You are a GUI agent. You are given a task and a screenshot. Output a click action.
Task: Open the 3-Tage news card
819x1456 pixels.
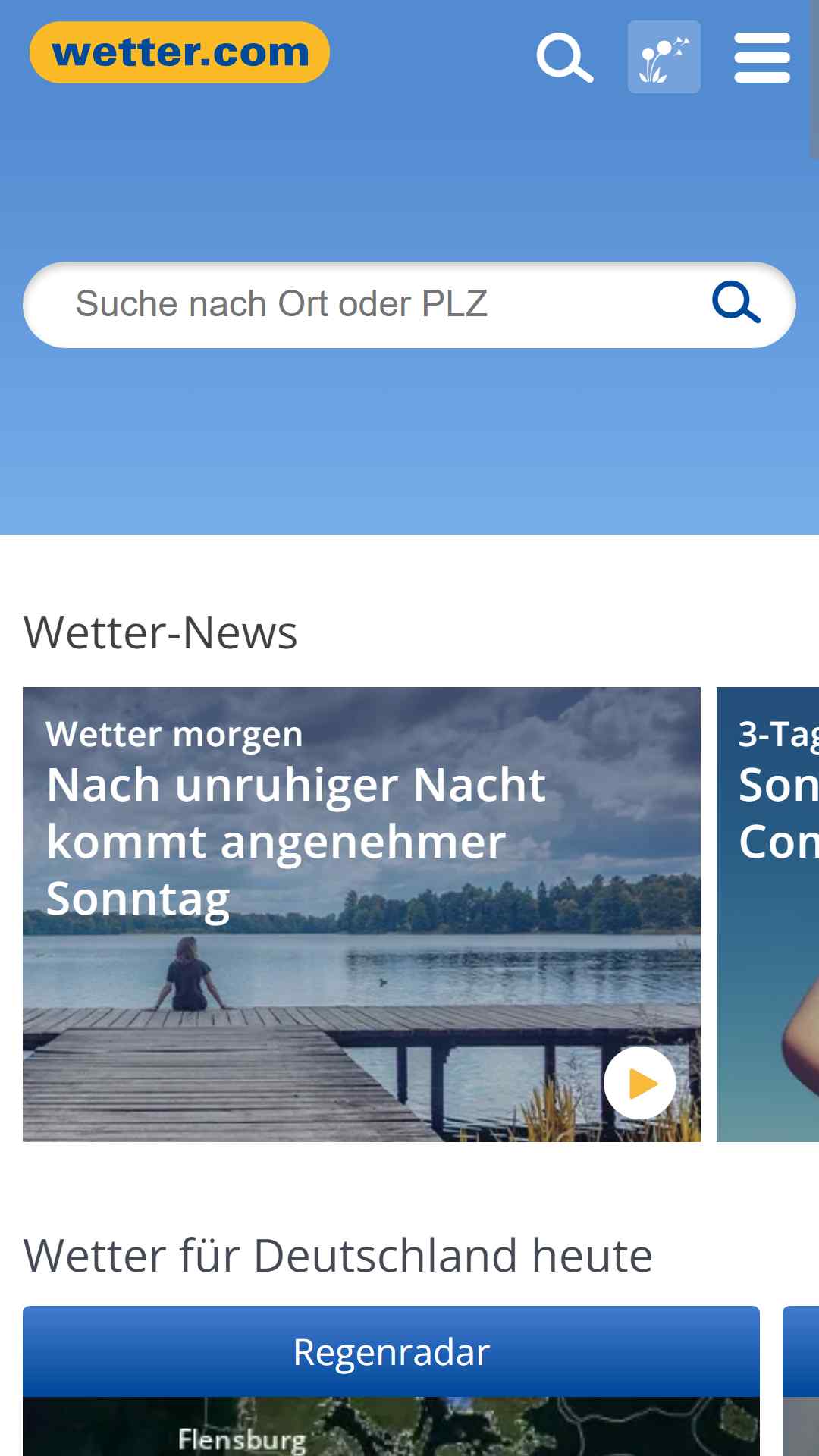(767, 914)
